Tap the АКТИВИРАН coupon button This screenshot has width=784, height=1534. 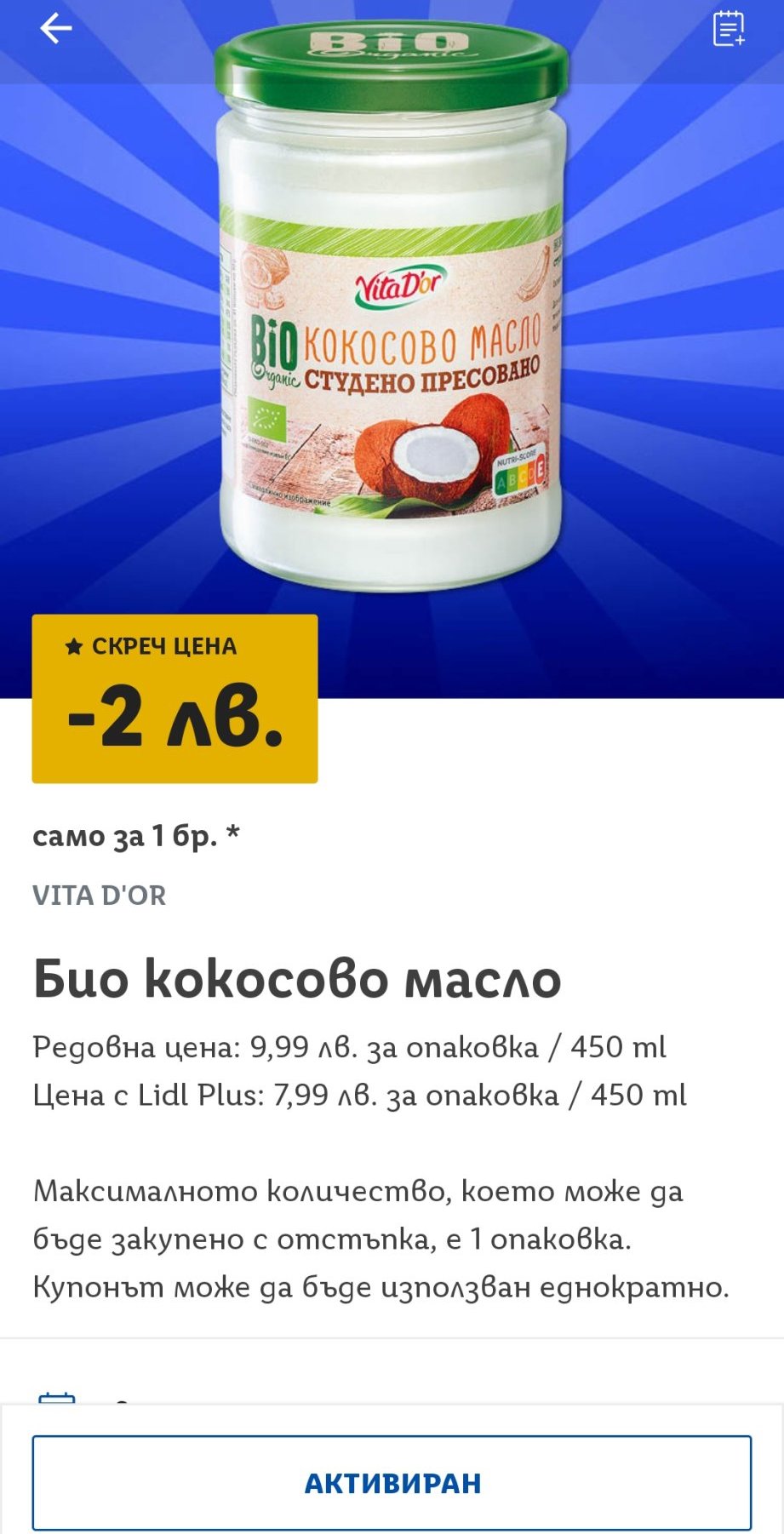[x=392, y=1483]
